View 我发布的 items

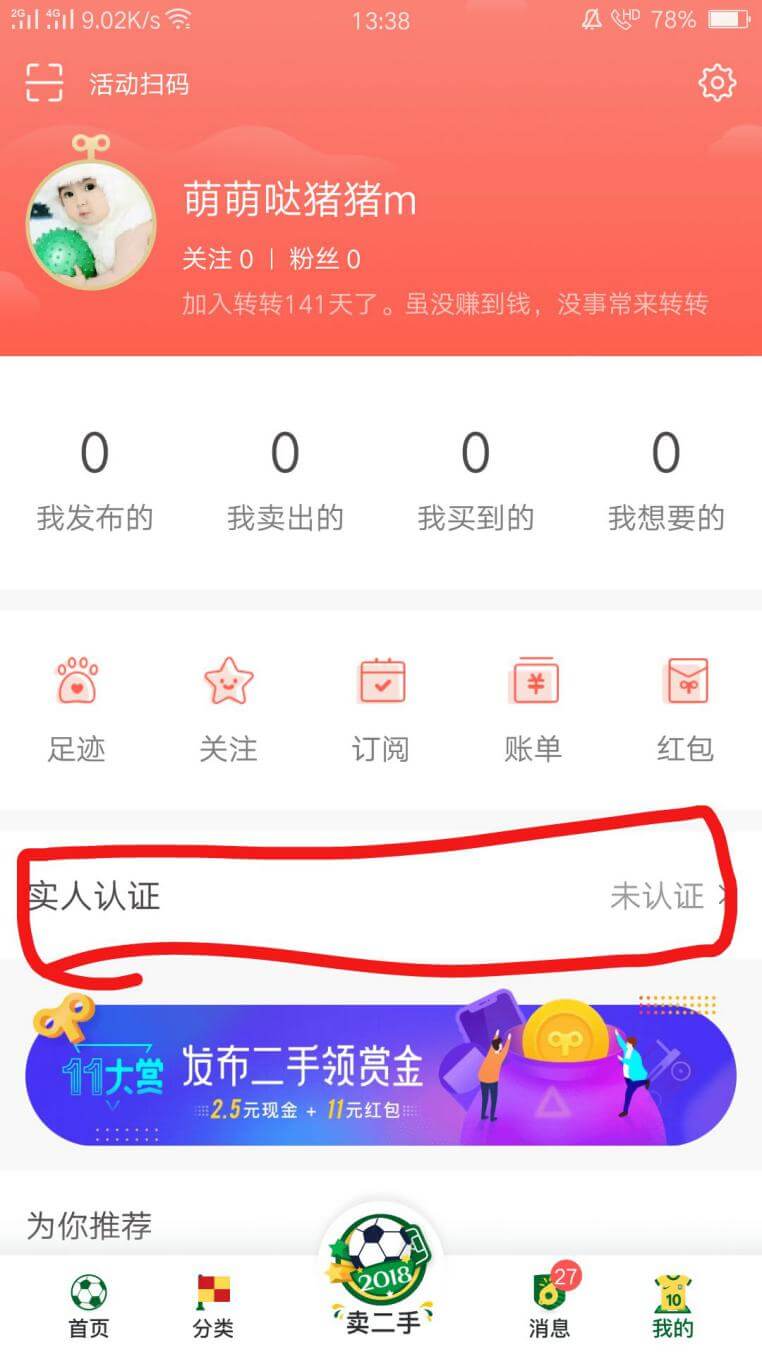[94, 480]
